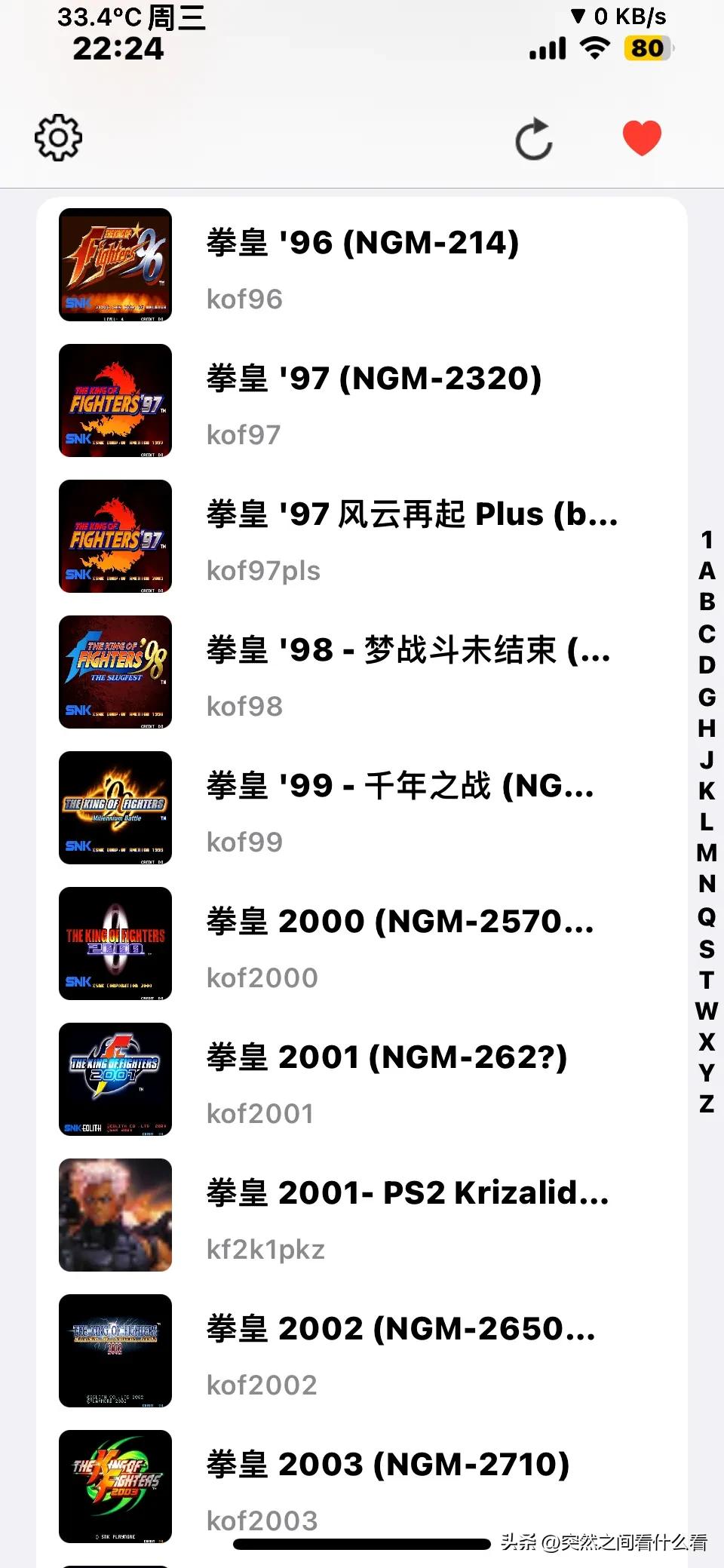Open the Settings gear icon
724x1568 pixels.
pos(57,138)
